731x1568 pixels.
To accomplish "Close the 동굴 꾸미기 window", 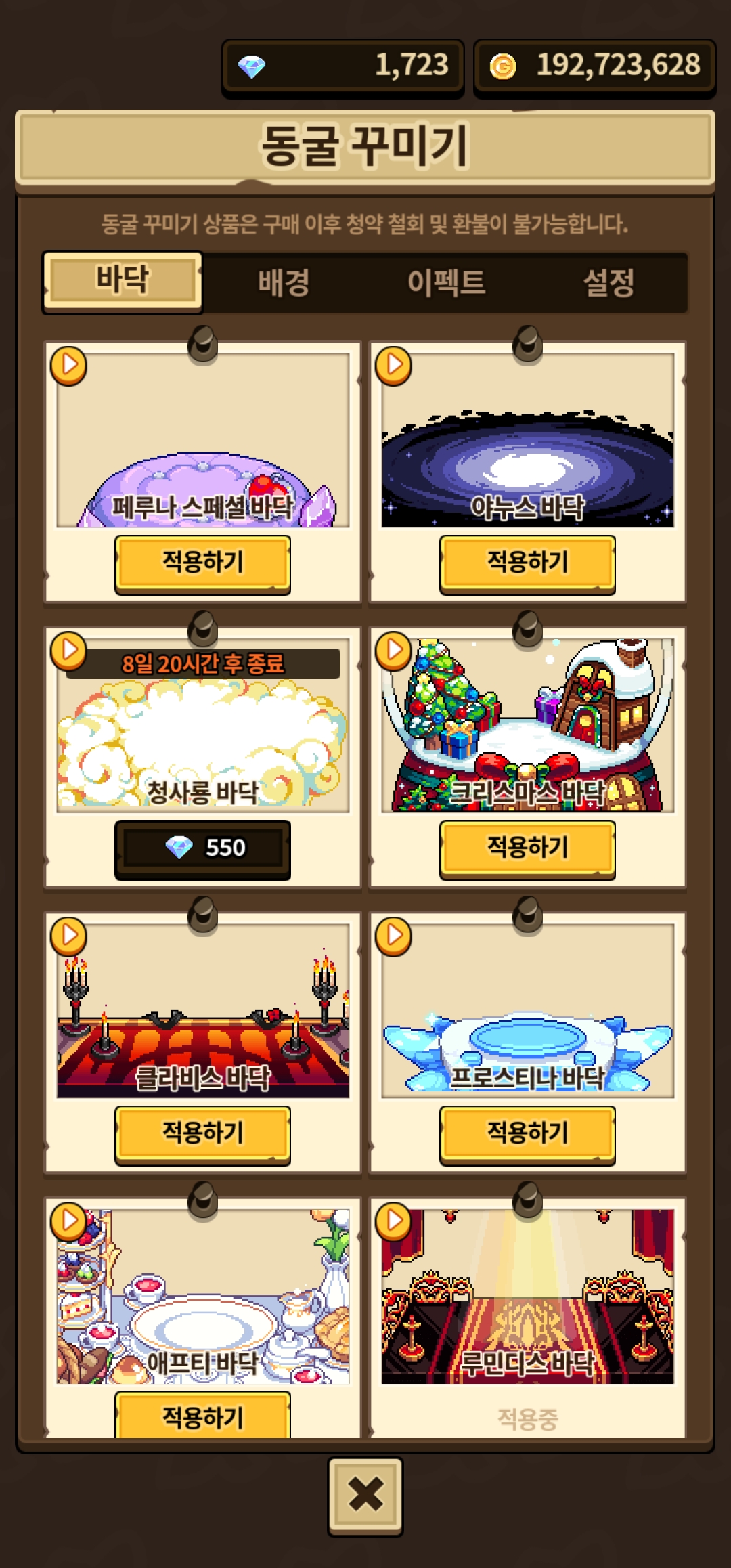I will point(365,1495).
